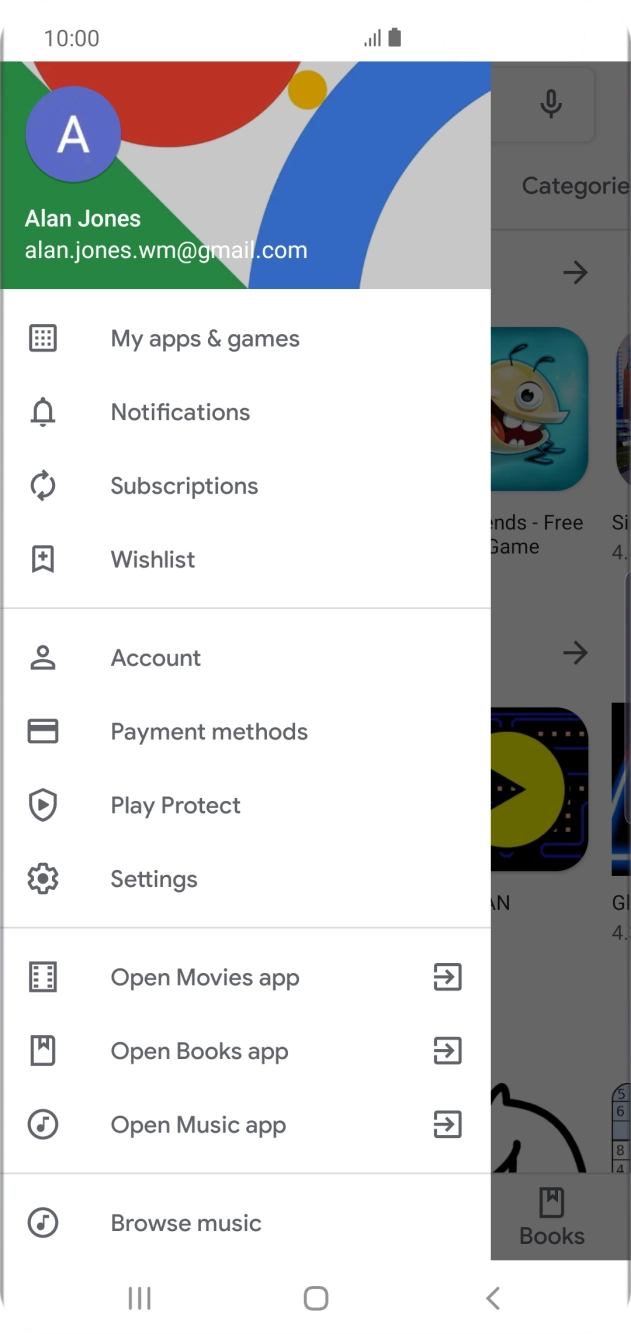
Task: Select Browse music
Action: (186, 1223)
